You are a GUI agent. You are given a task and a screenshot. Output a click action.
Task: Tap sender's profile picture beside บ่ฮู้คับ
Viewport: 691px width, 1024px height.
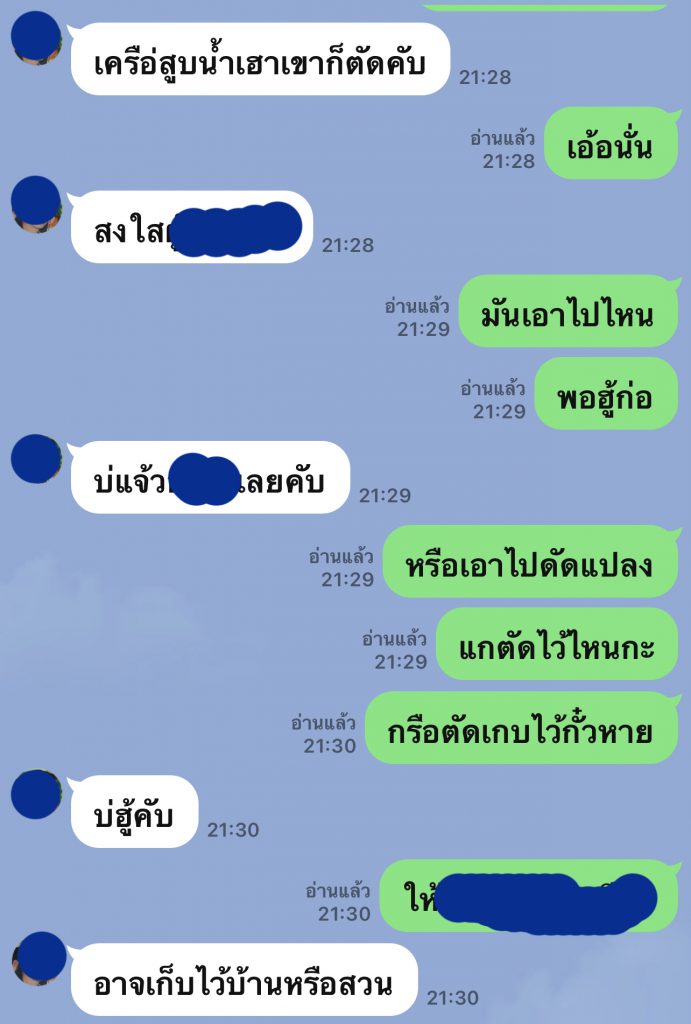click(37, 796)
